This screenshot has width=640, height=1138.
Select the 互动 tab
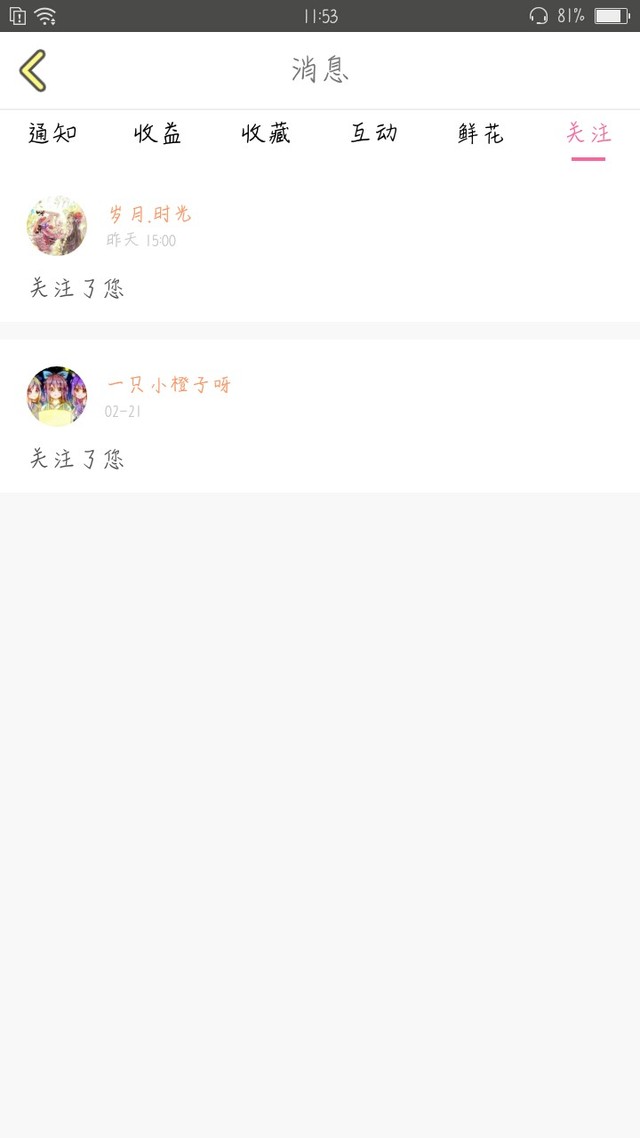click(x=374, y=134)
